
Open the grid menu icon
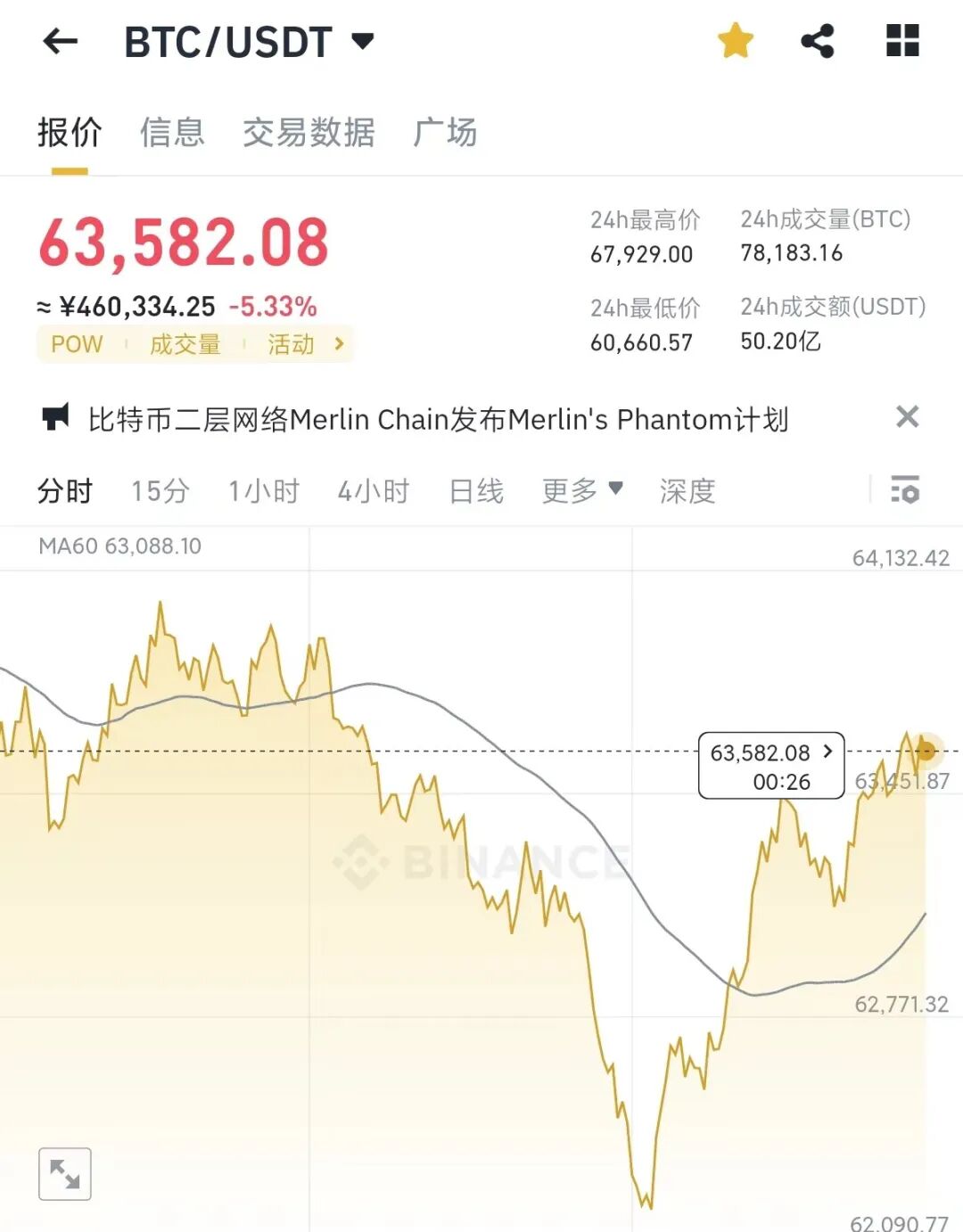902,41
